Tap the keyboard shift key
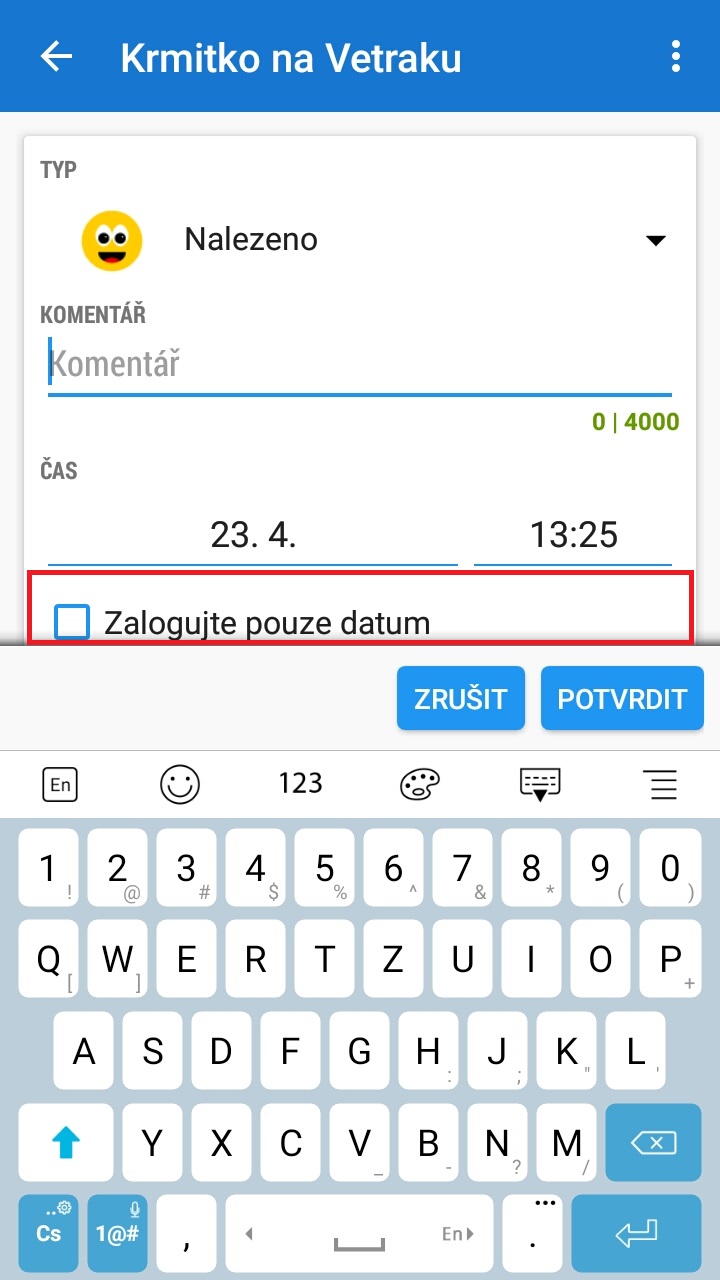 coord(66,1143)
